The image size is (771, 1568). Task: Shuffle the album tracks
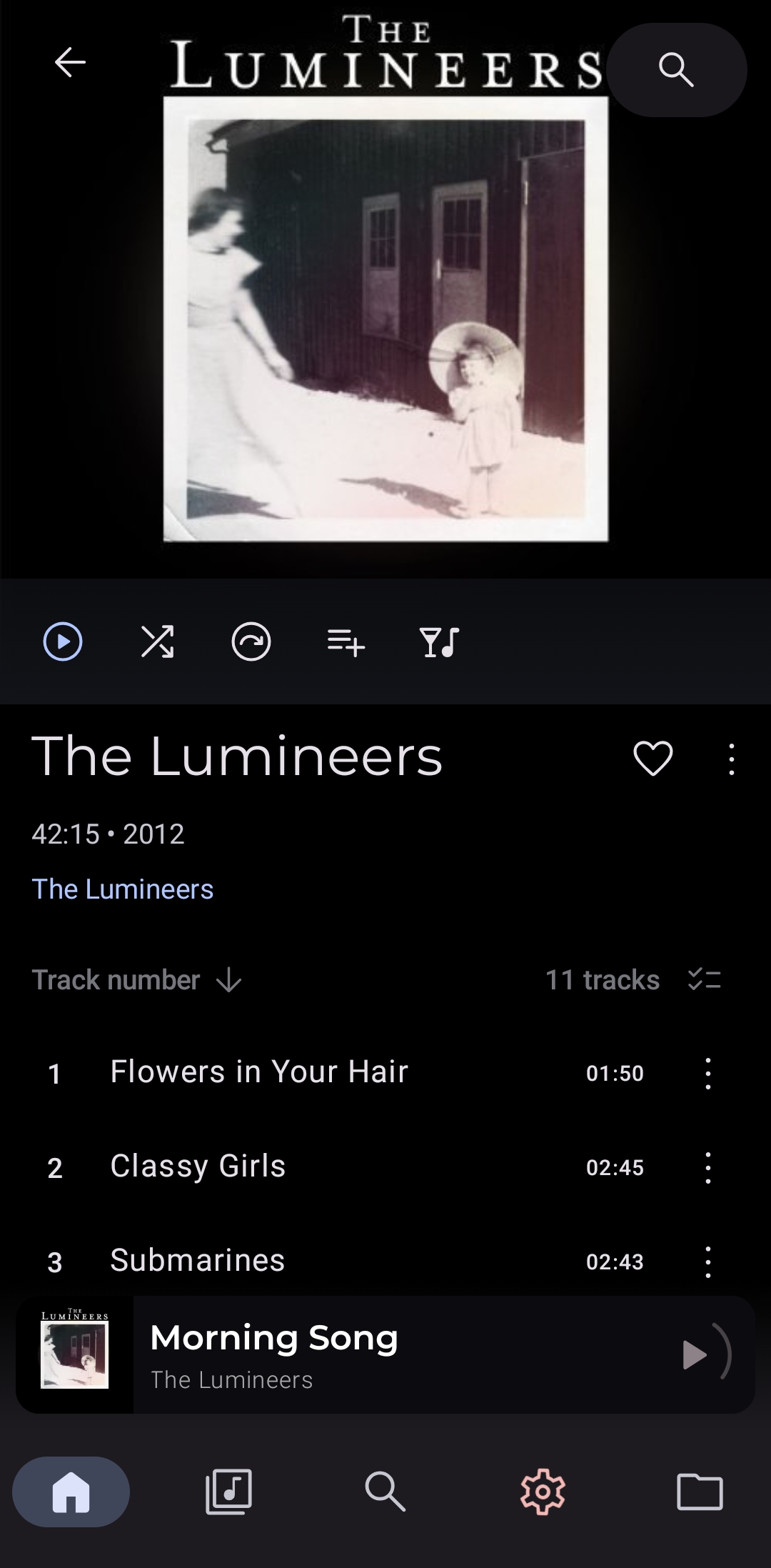click(x=157, y=641)
